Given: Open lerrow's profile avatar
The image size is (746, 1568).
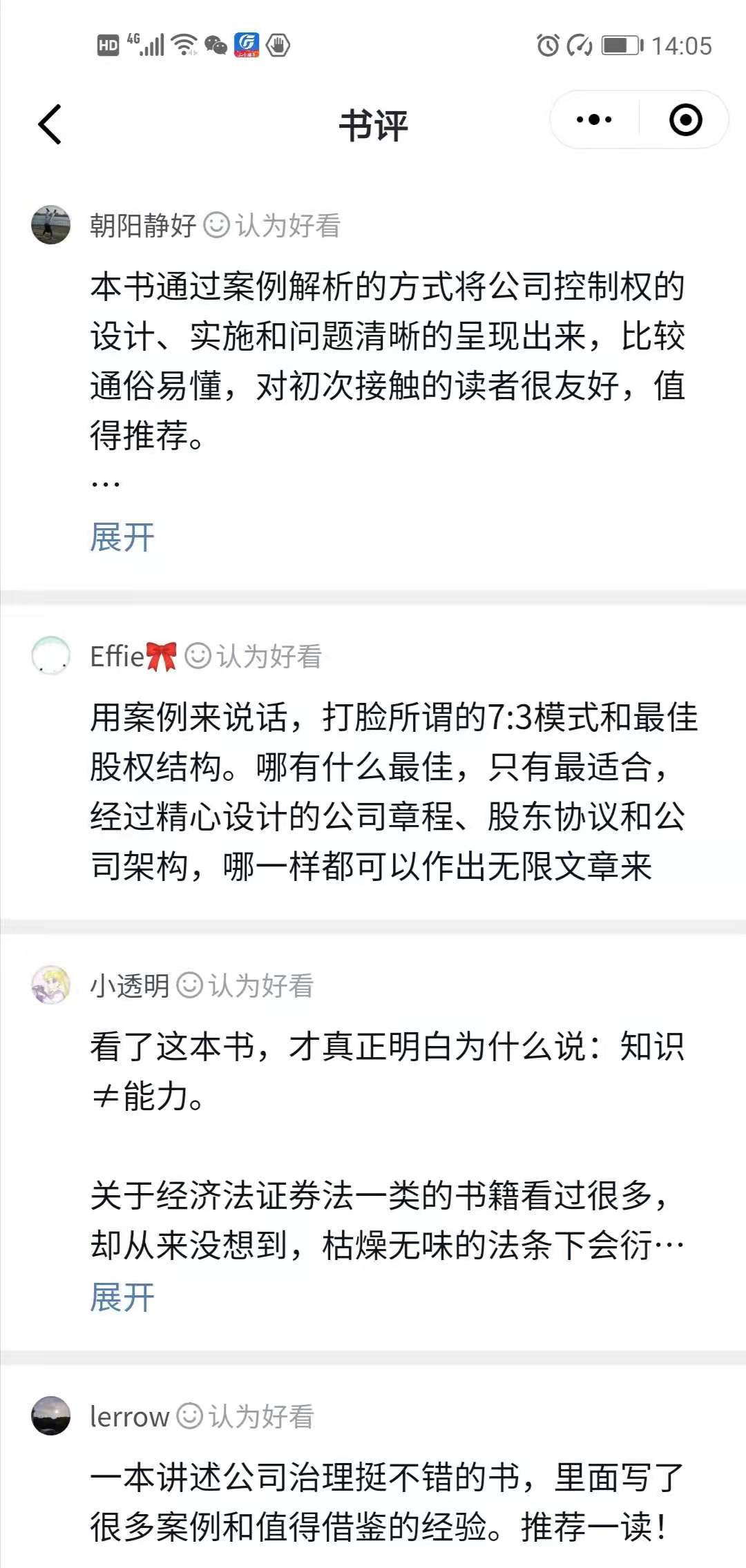Looking at the screenshot, I should tap(51, 1415).
